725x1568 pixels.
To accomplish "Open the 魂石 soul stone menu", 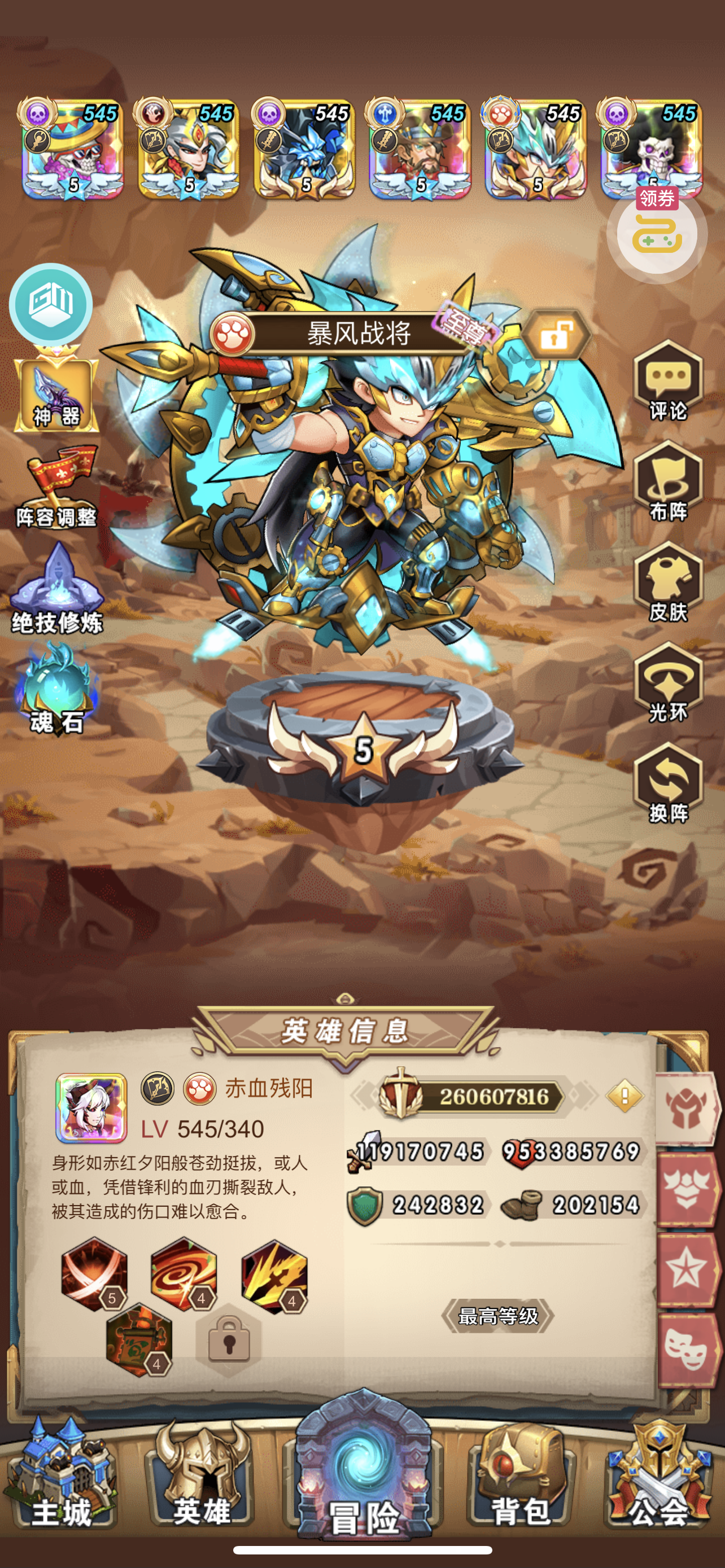I will coord(56,689).
